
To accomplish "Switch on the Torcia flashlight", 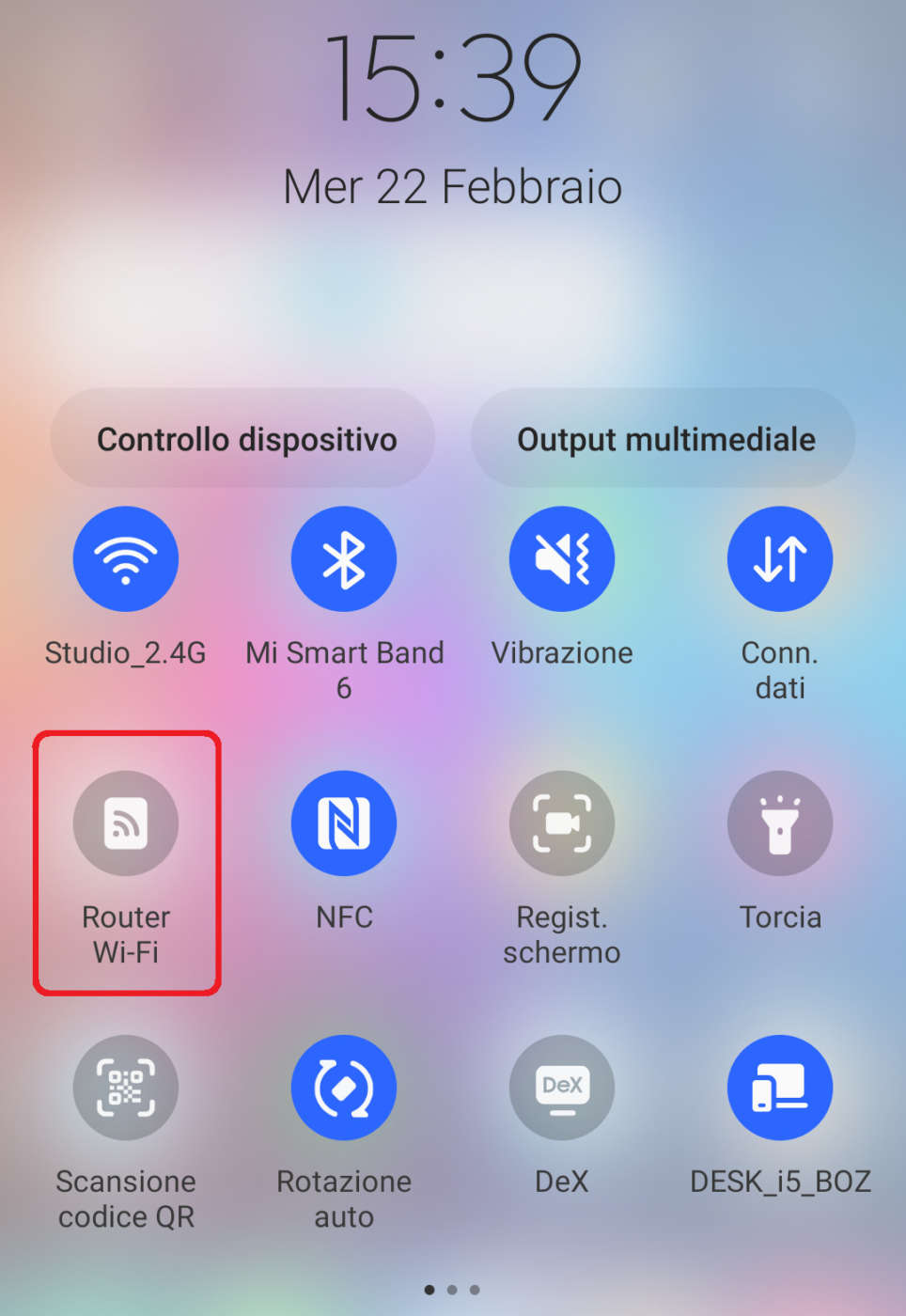I will pyautogui.click(x=780, y=823).
